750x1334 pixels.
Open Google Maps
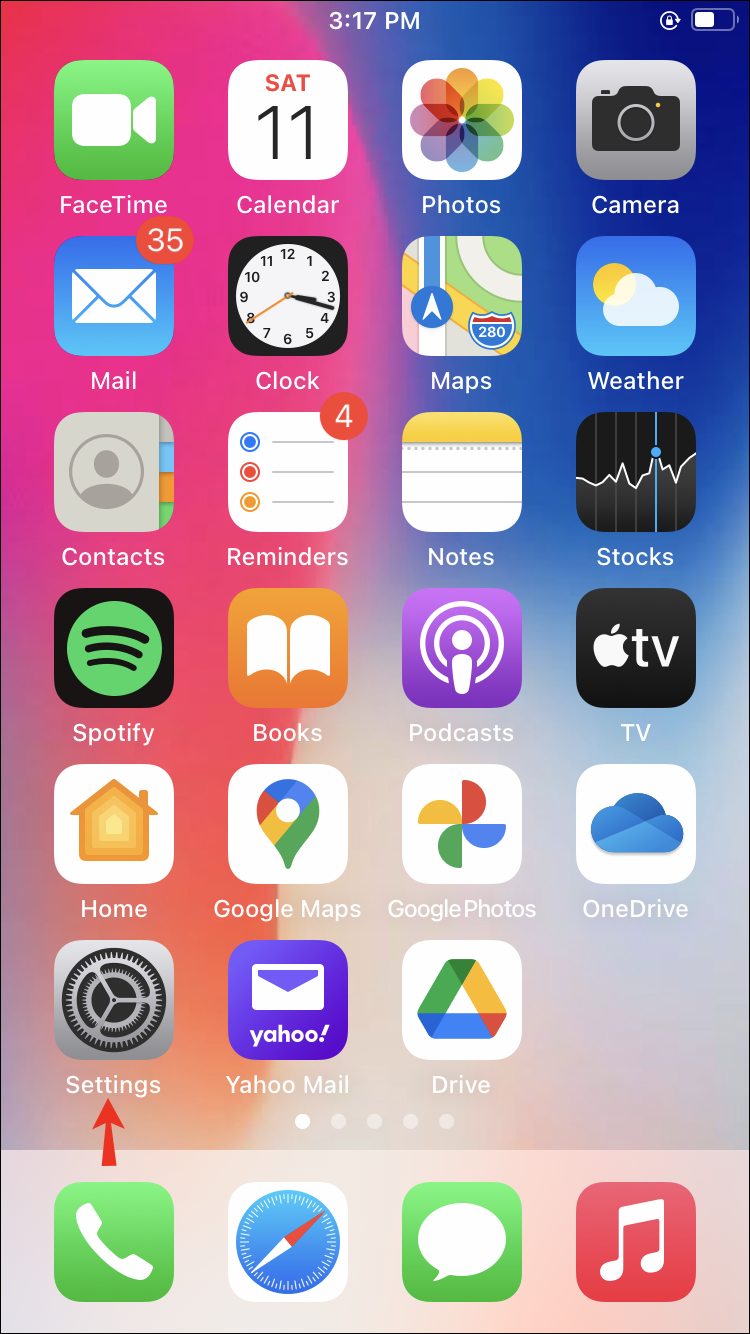point(288,824)
